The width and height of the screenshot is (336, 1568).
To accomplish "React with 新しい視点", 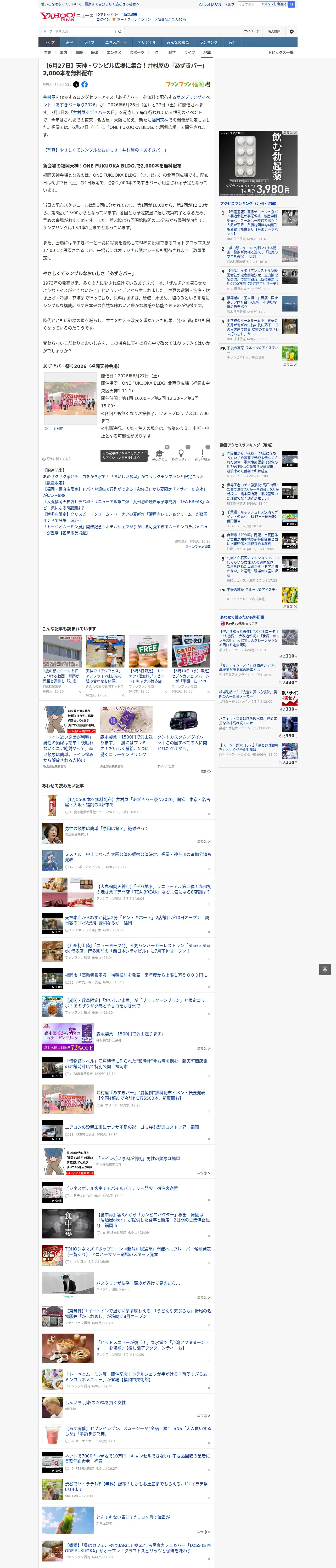I will tap(203, 455).
